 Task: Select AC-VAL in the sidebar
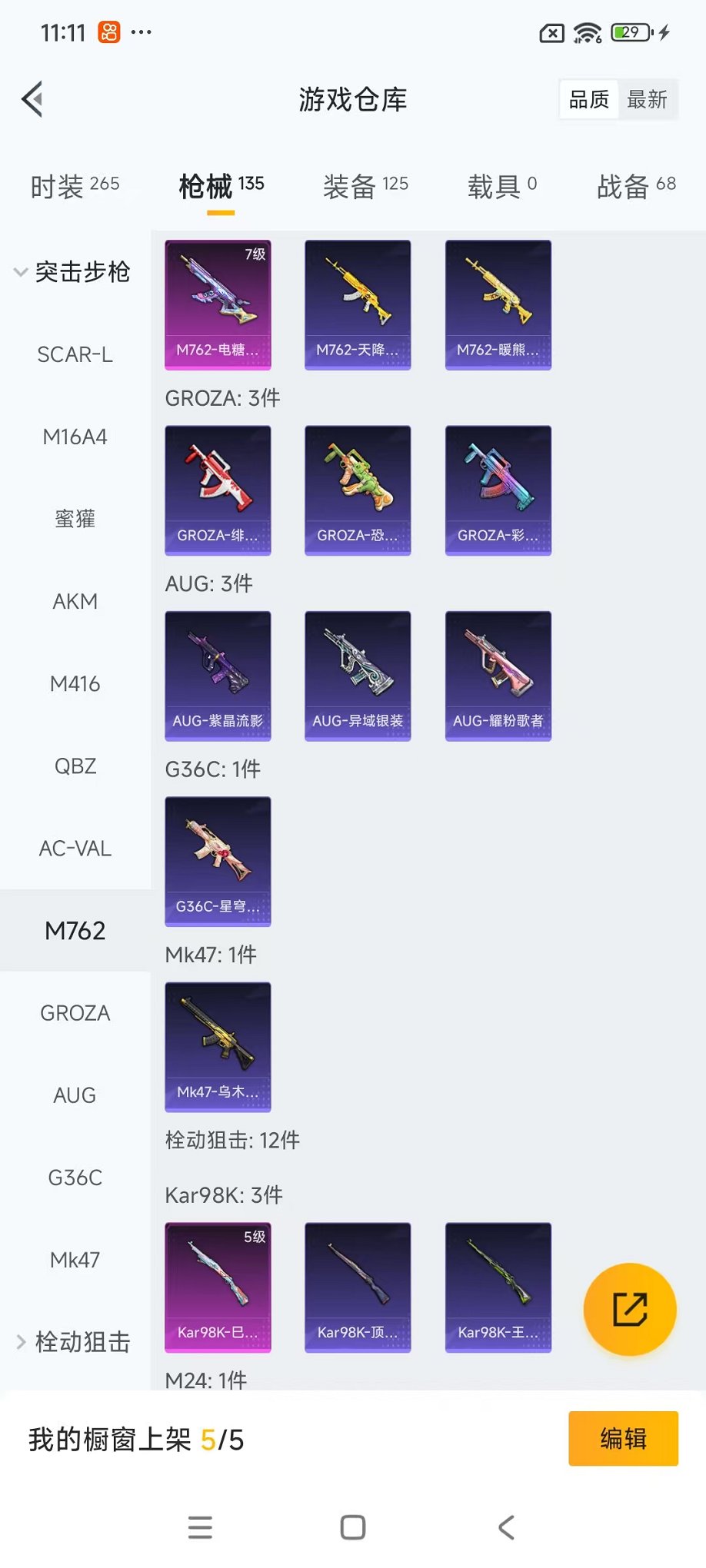coord(75,849)
